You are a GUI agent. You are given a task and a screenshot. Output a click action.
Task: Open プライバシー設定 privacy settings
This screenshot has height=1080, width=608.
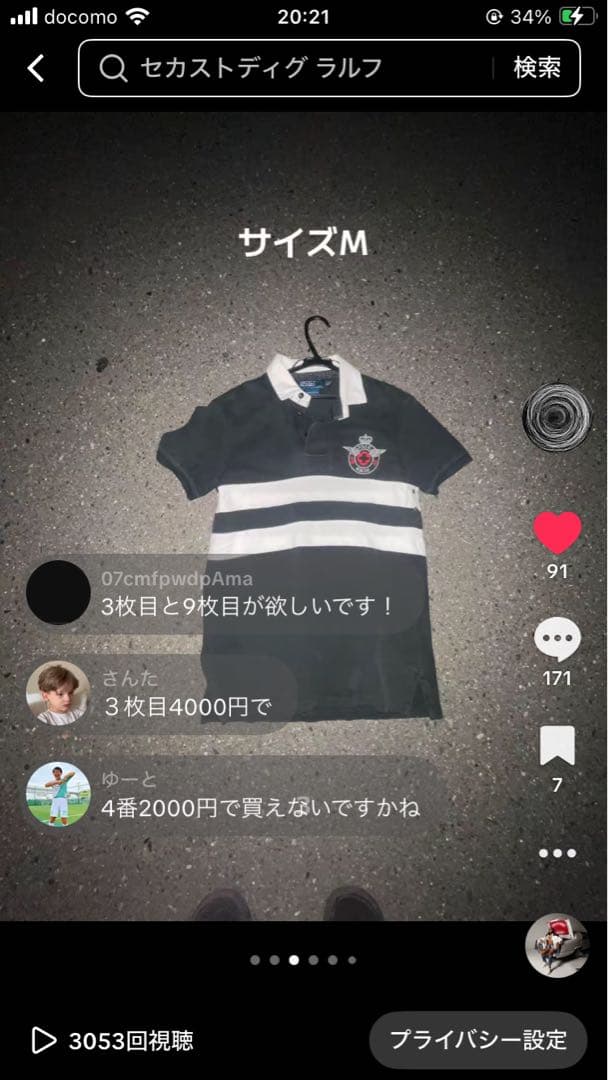[478, 1040]
